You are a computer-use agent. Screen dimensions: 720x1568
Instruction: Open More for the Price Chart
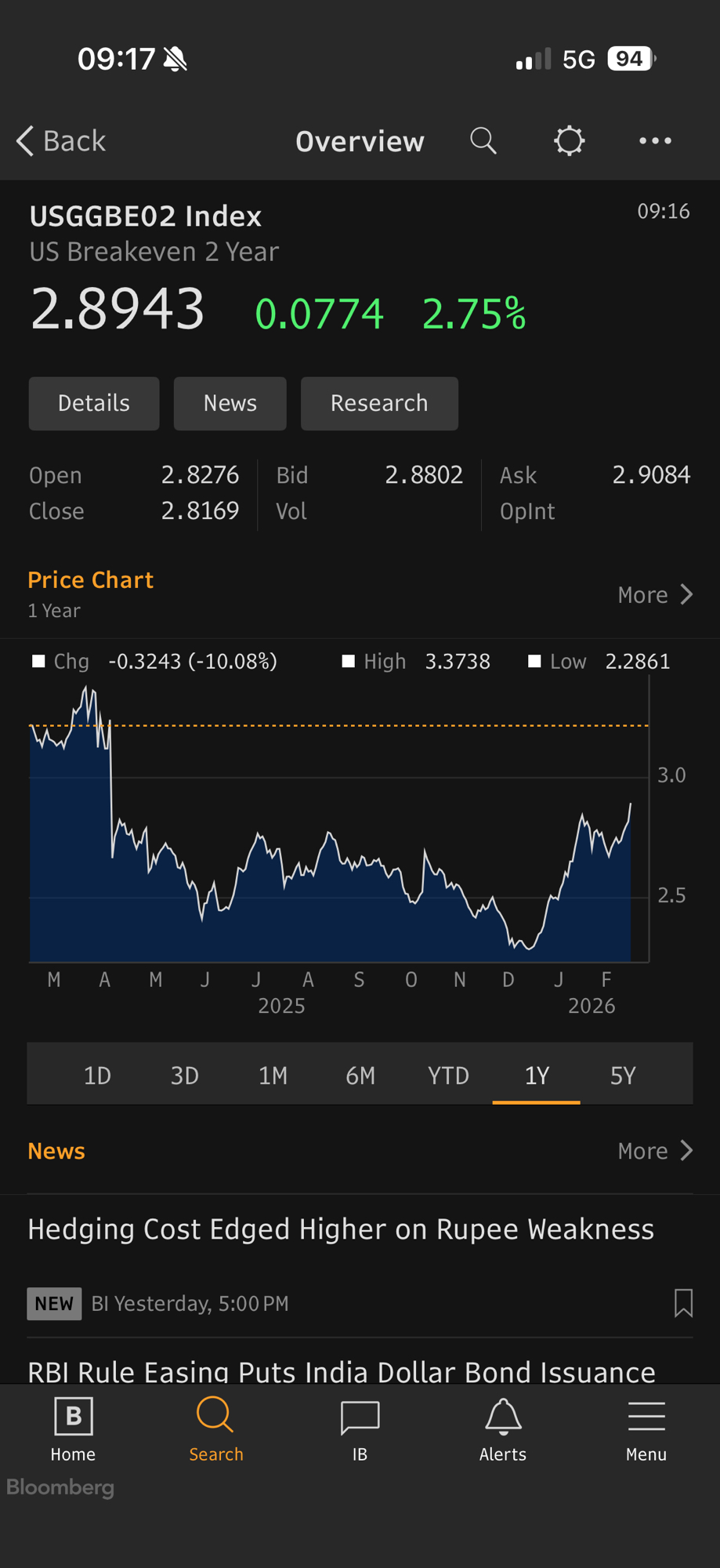(x=655, y=595)
